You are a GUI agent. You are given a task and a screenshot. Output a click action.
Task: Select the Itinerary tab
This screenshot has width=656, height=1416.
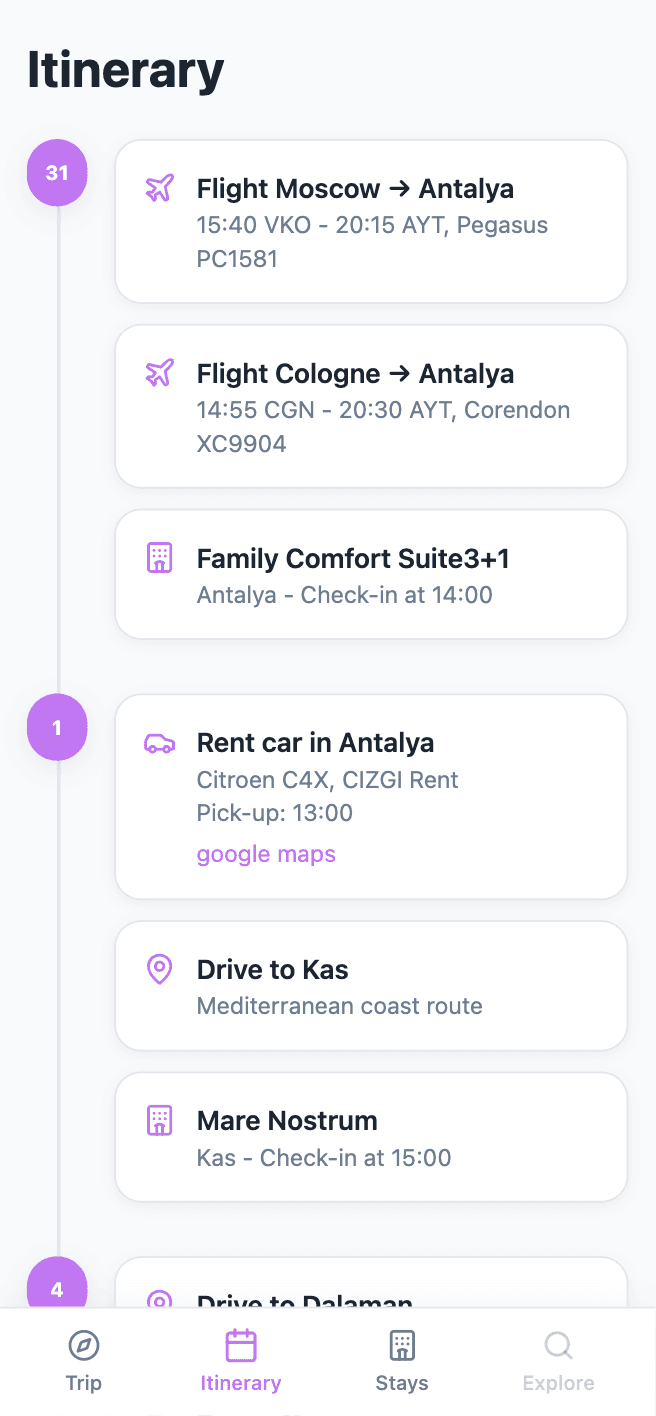240,1361
